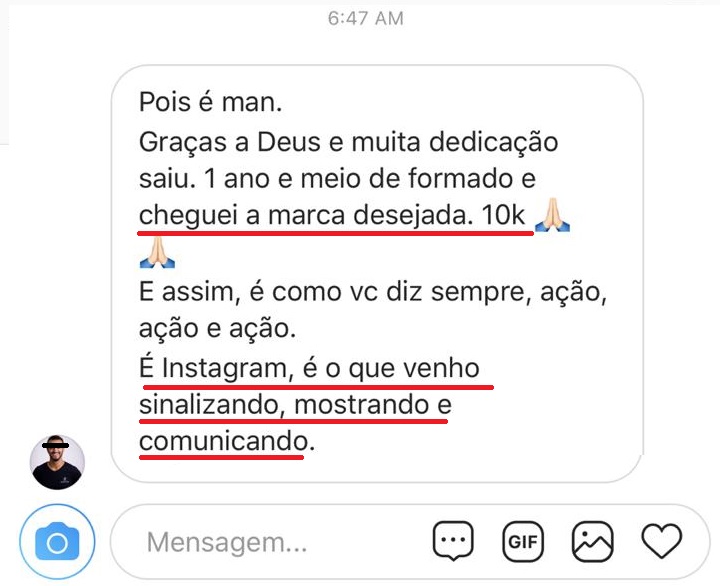Open the sender's profile picture
The height and width of the screenshot is (586, 720).
(57, 462)
